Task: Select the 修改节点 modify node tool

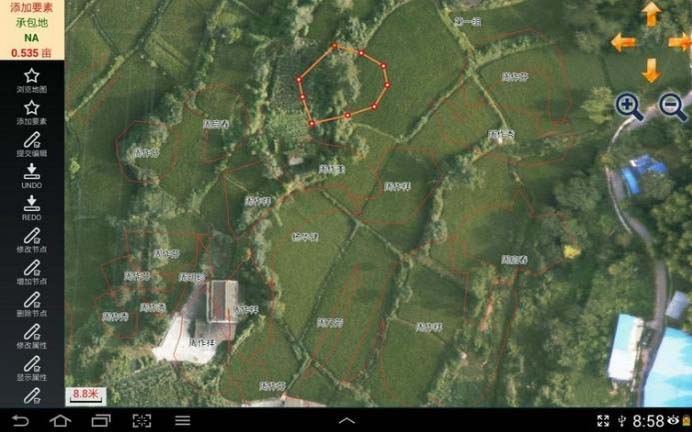Action: (31, 239)
